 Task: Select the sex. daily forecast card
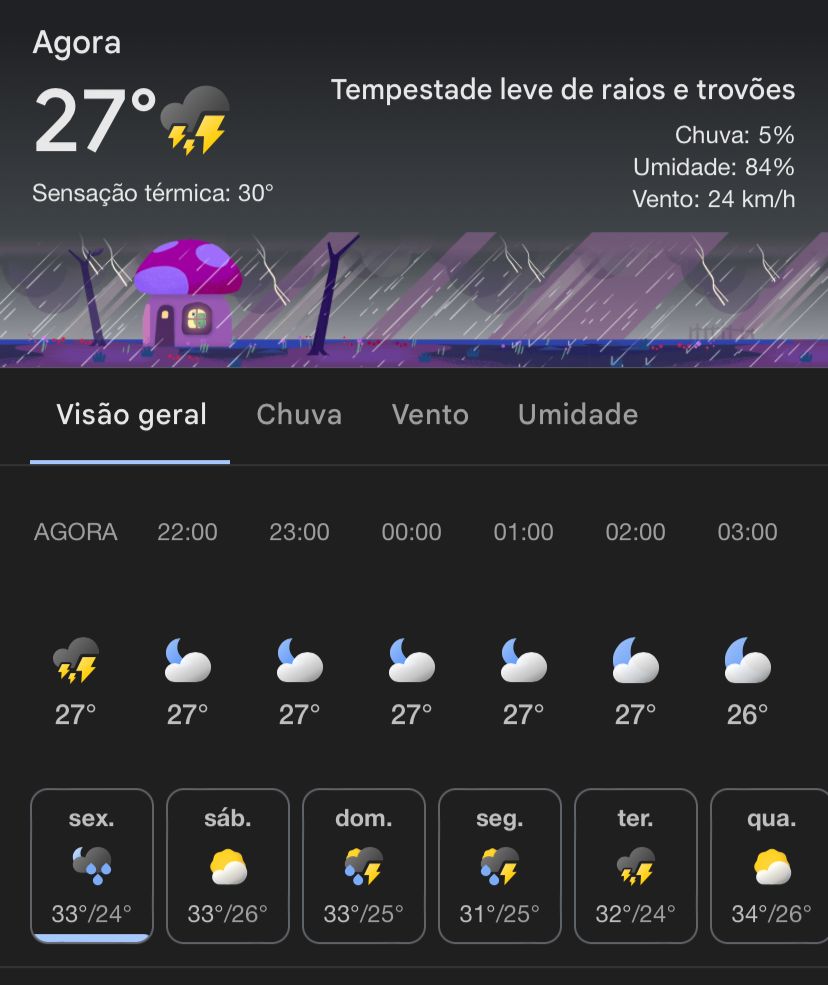tap(92, 866)
